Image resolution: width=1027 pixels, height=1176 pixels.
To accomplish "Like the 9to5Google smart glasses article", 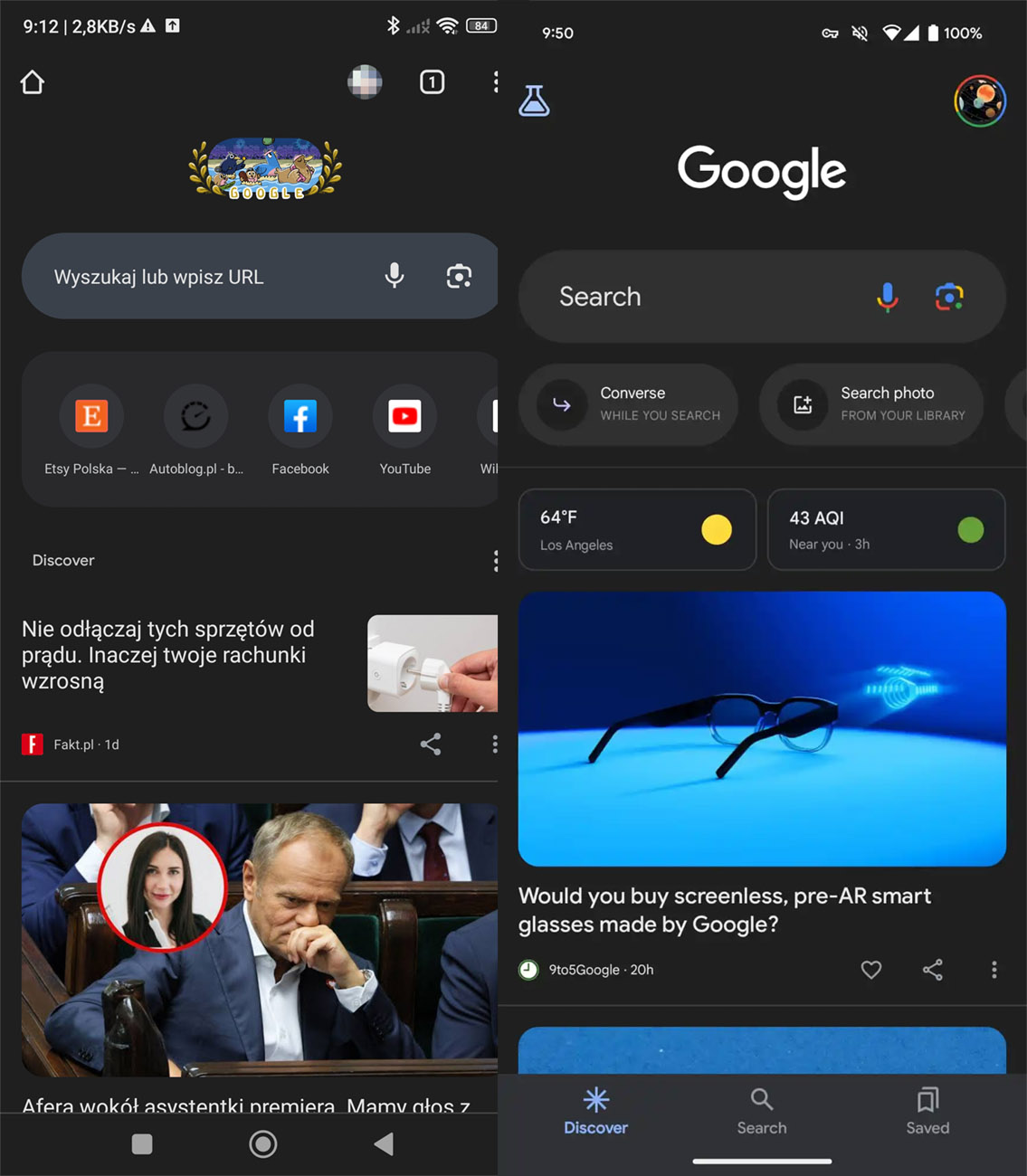I will [x=870, y=970].
